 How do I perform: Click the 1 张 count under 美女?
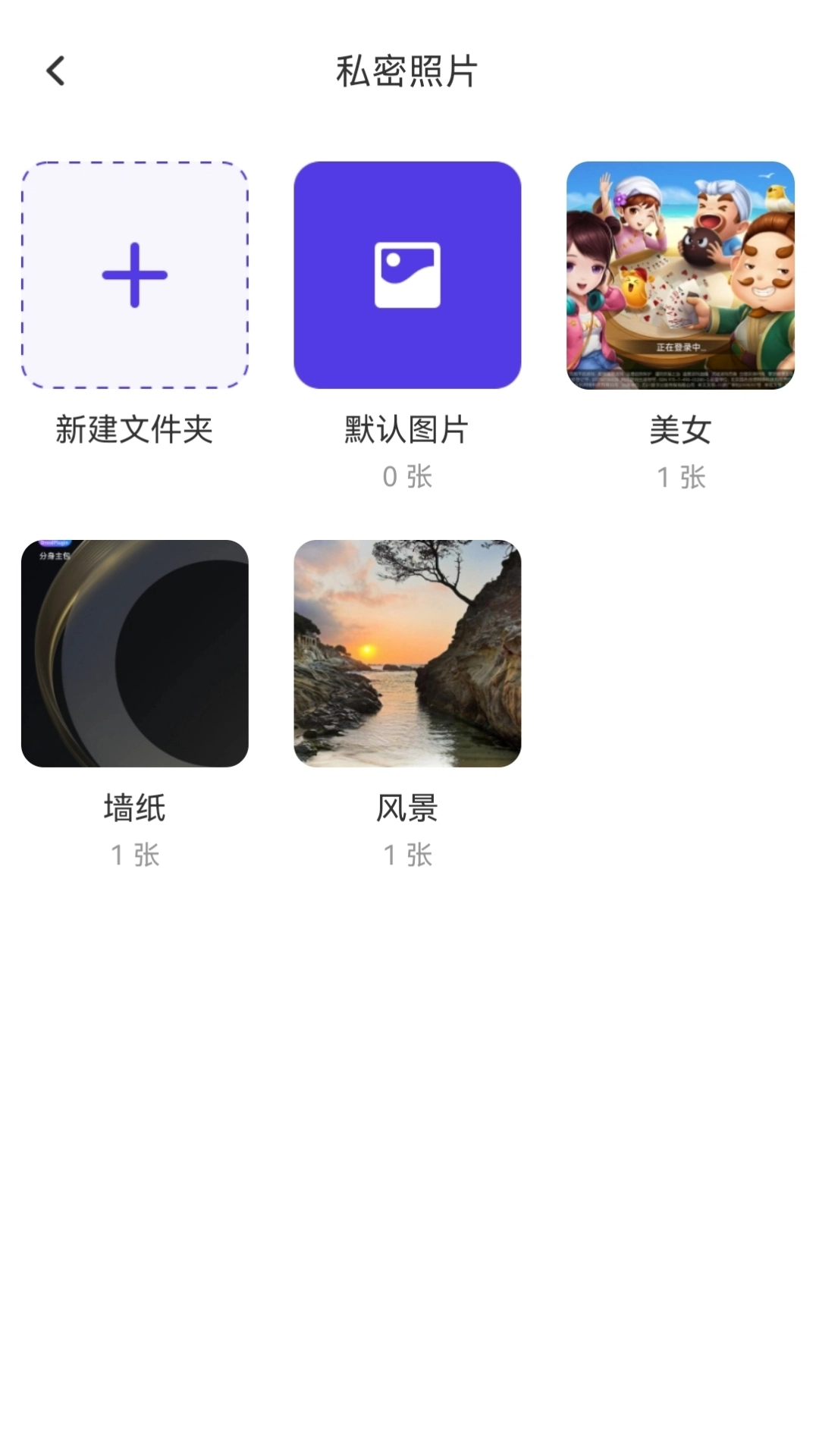(x=679, y=475)
